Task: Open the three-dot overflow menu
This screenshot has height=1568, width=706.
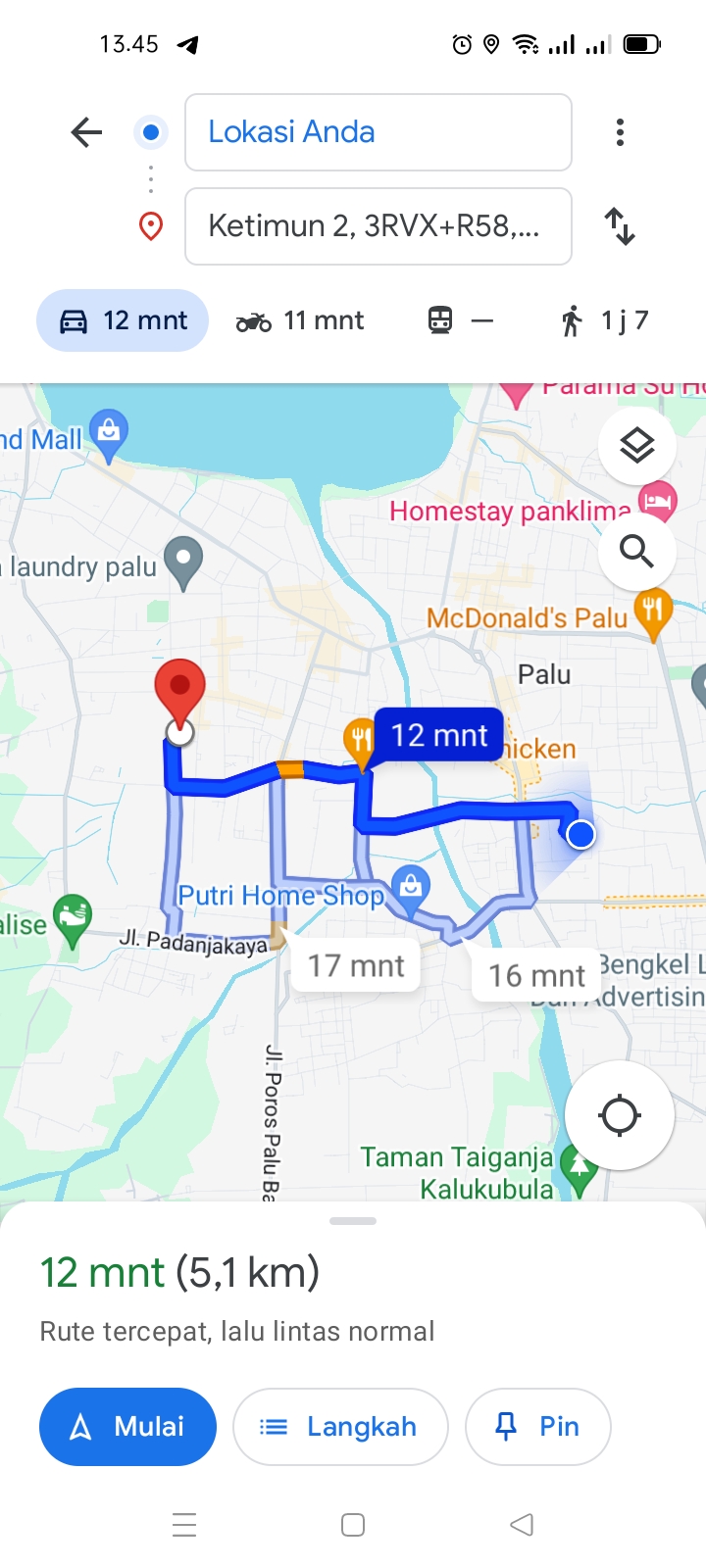Action: tap(620, 132)
